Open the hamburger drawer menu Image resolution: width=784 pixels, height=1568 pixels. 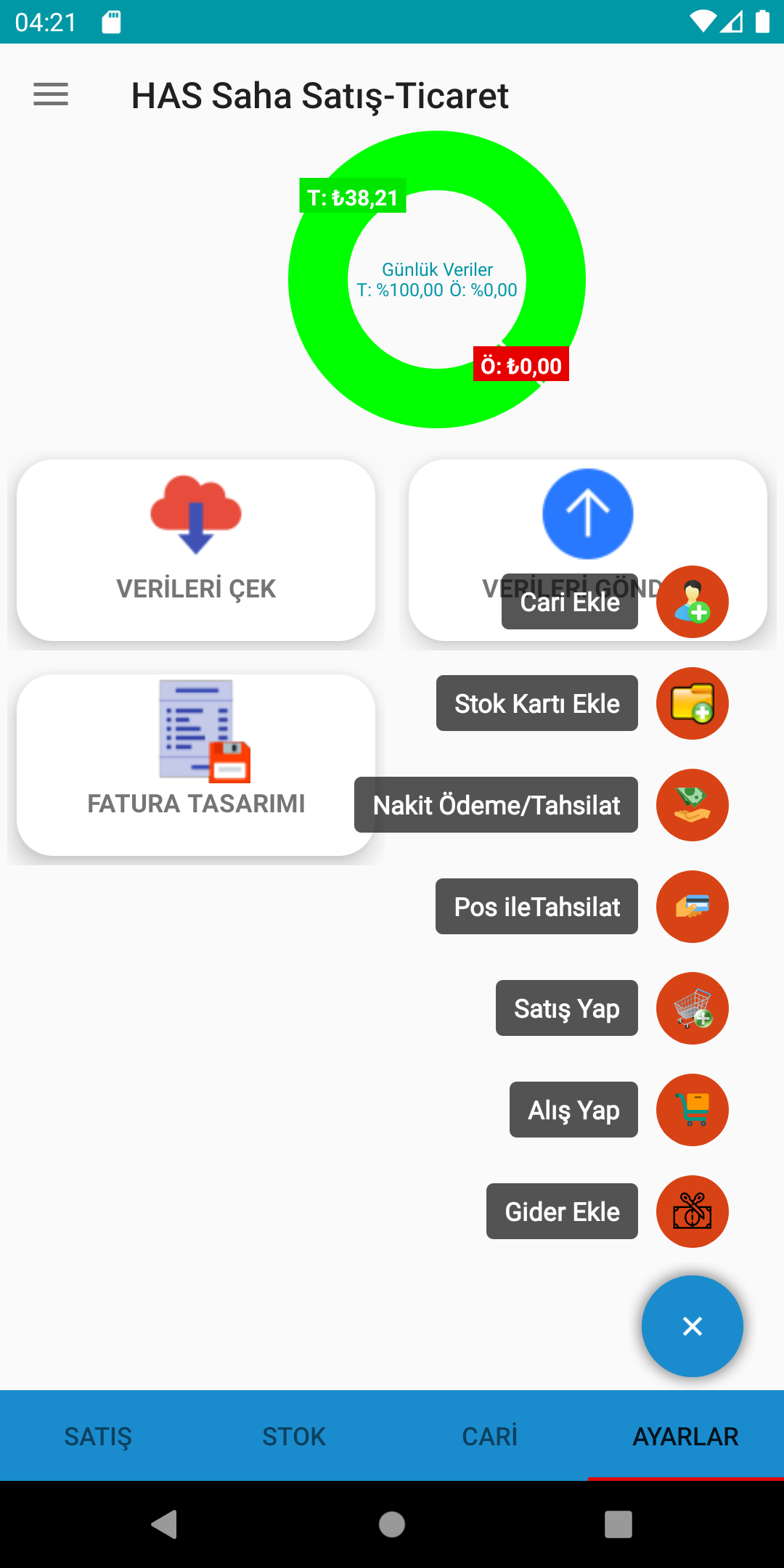51,94
